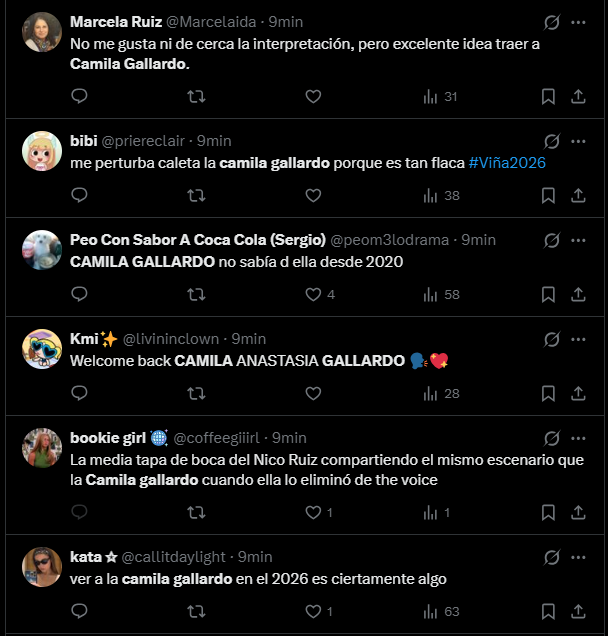608x636 pixels.
Task: Open more options on Marcela Ruiz's tweet
Action: (x=578, y=22)
